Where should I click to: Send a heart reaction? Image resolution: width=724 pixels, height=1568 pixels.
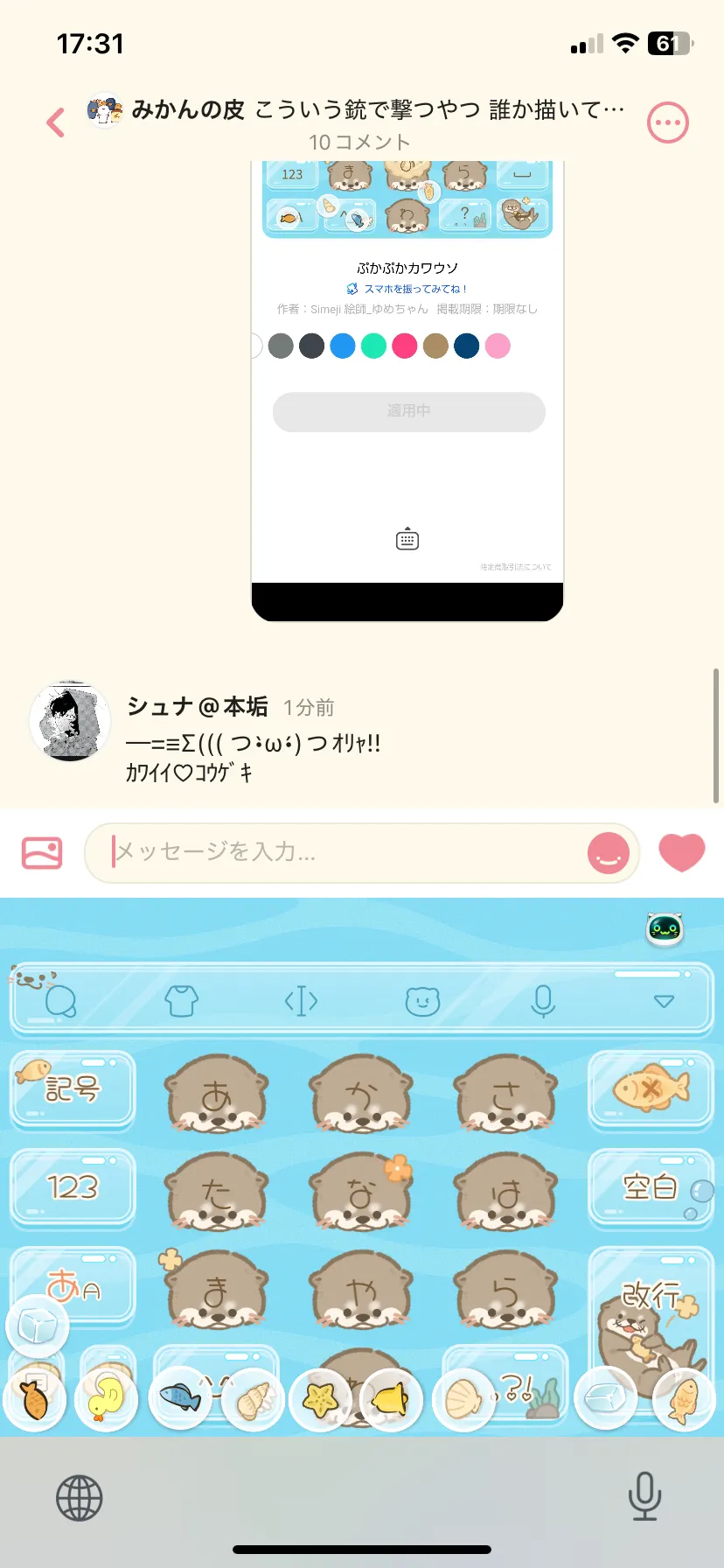(681, 852)
